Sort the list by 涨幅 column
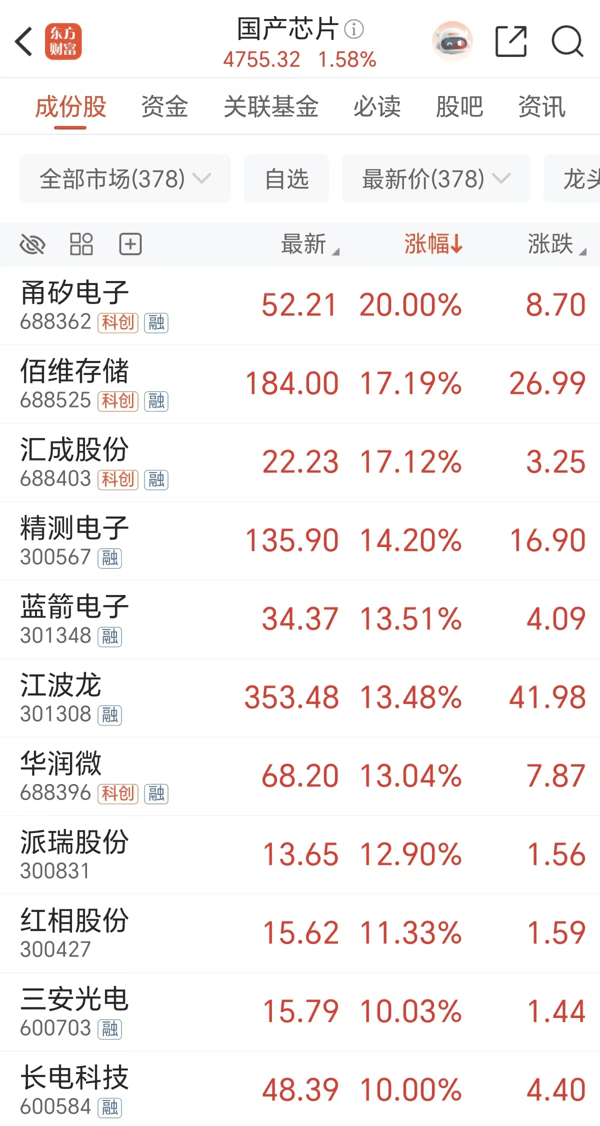Image resolution: width=600 pixels, height=1126 pixels. [x=433, y=244]
